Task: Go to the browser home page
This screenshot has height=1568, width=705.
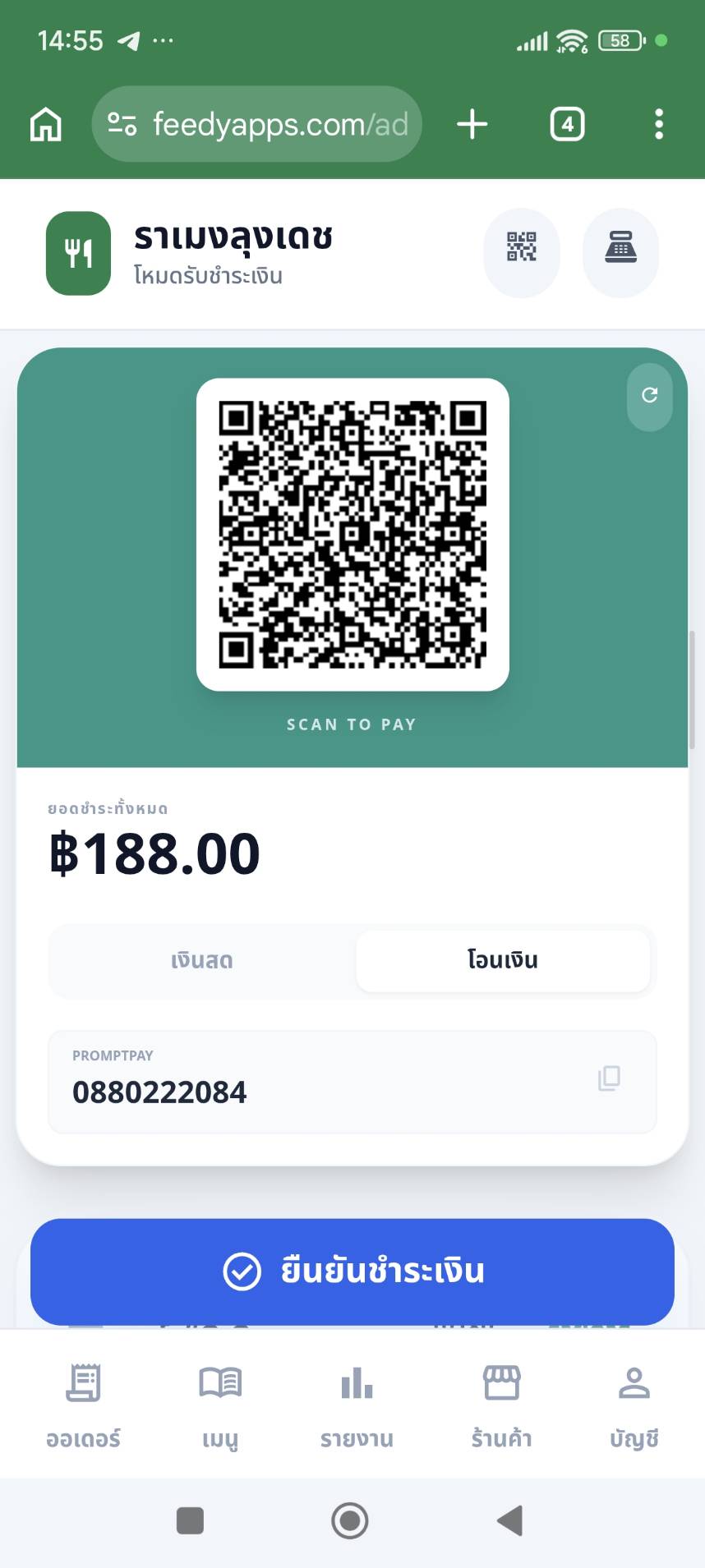Action: tap(46, 125)
